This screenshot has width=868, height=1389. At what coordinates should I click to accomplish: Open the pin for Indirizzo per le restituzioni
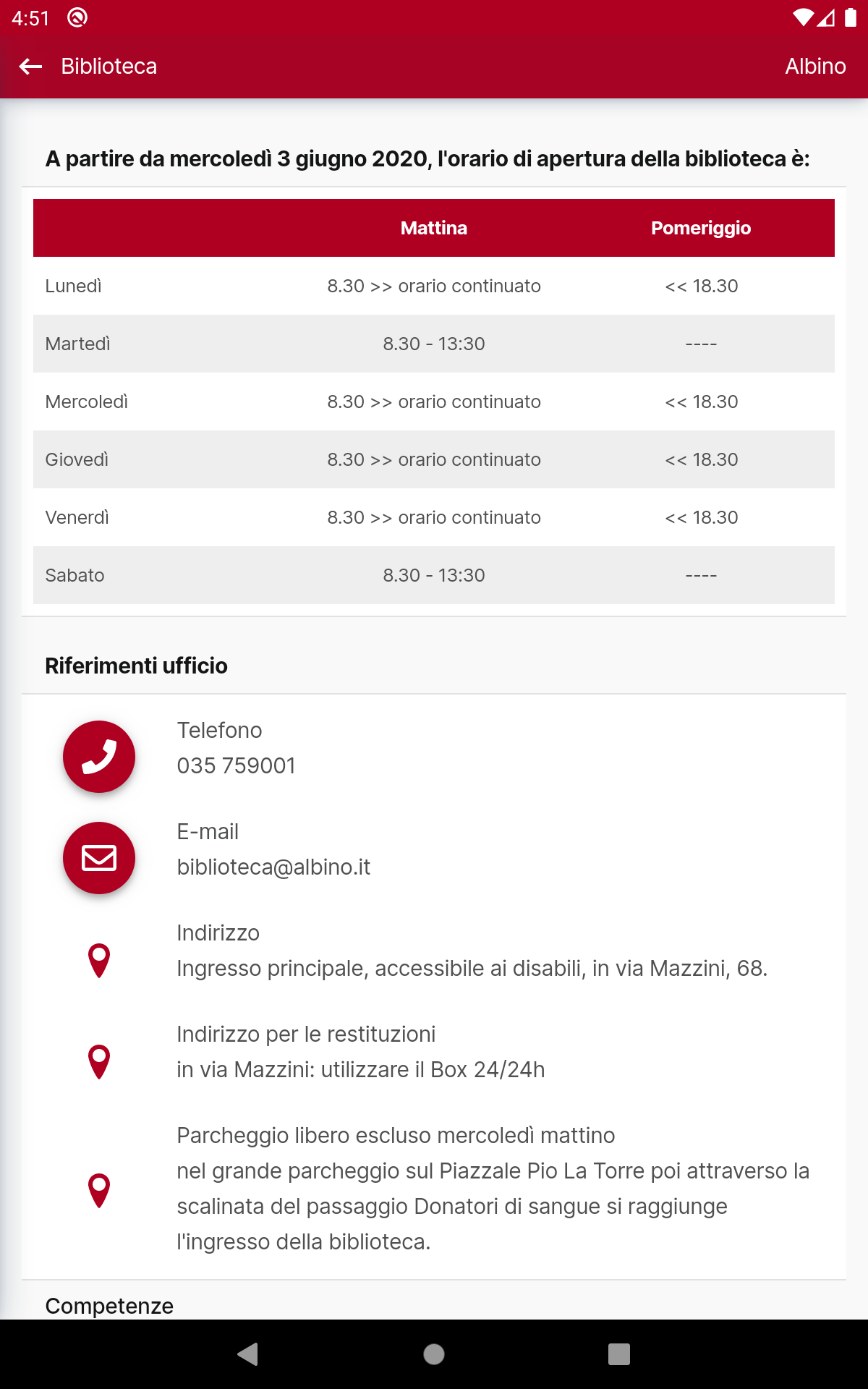[99, 1062]
